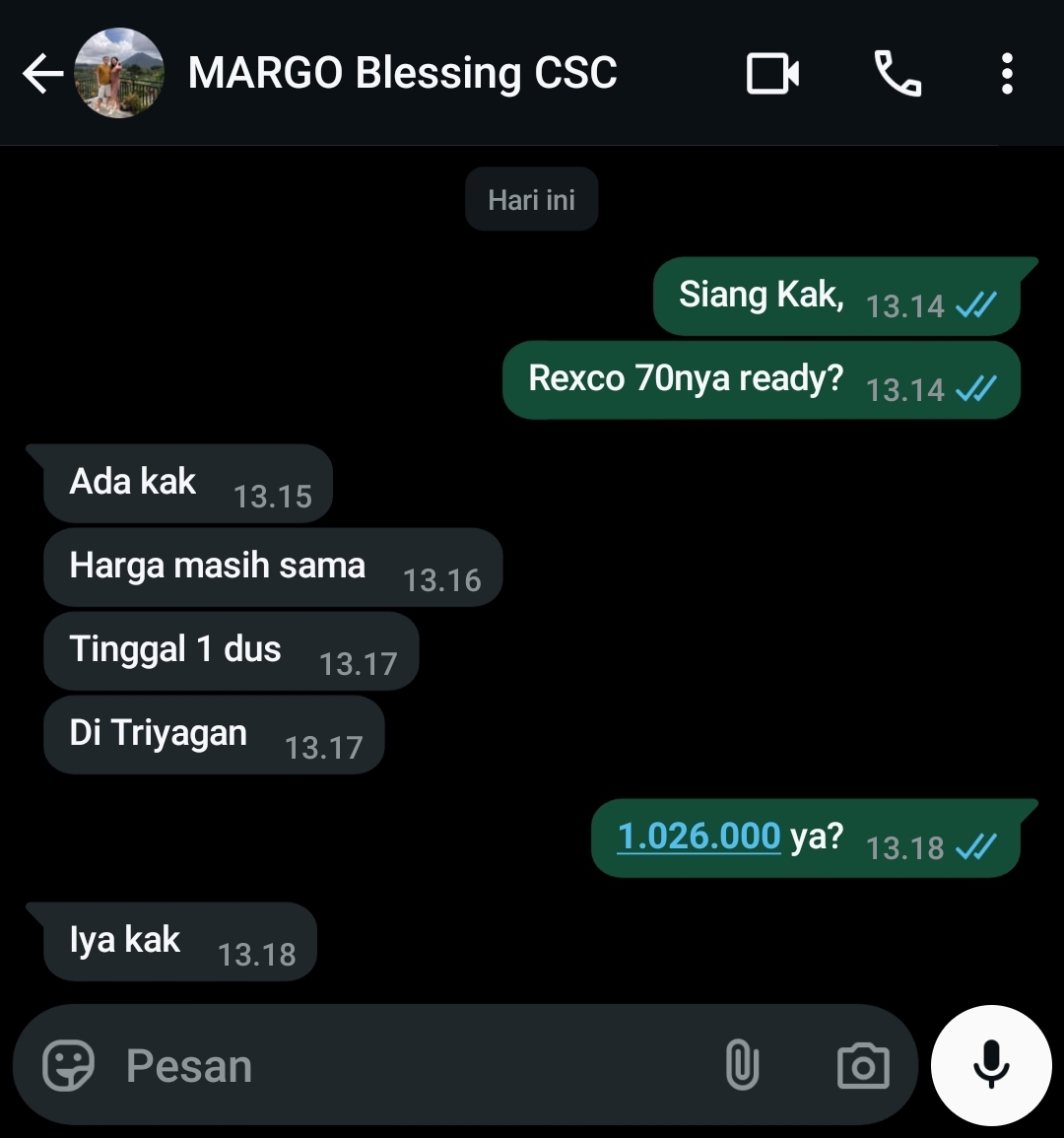Open the sticker and emoji picker
The width and height of the screenshot is (1064, 1138).
pos(69,1065)
